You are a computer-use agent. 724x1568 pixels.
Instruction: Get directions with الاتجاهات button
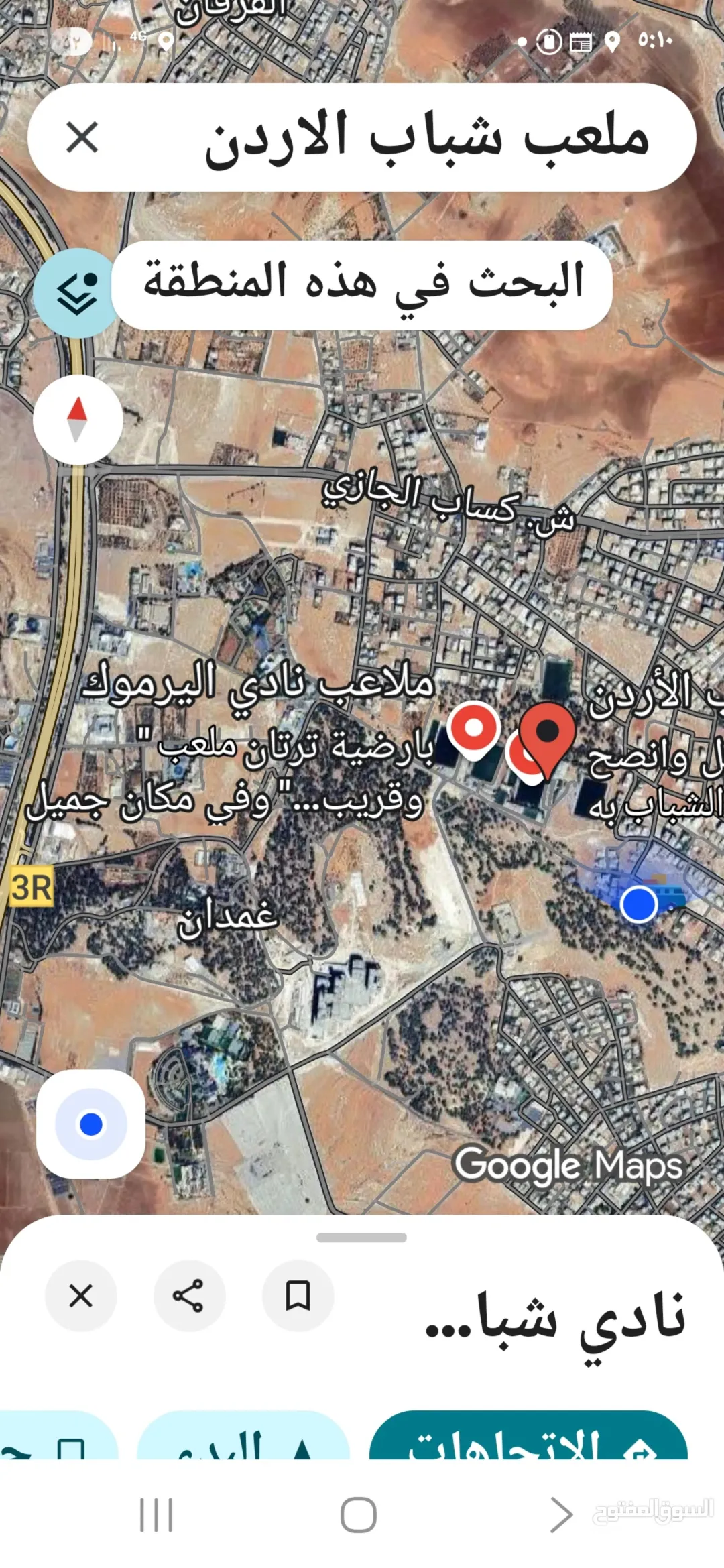click(528, 1436)
